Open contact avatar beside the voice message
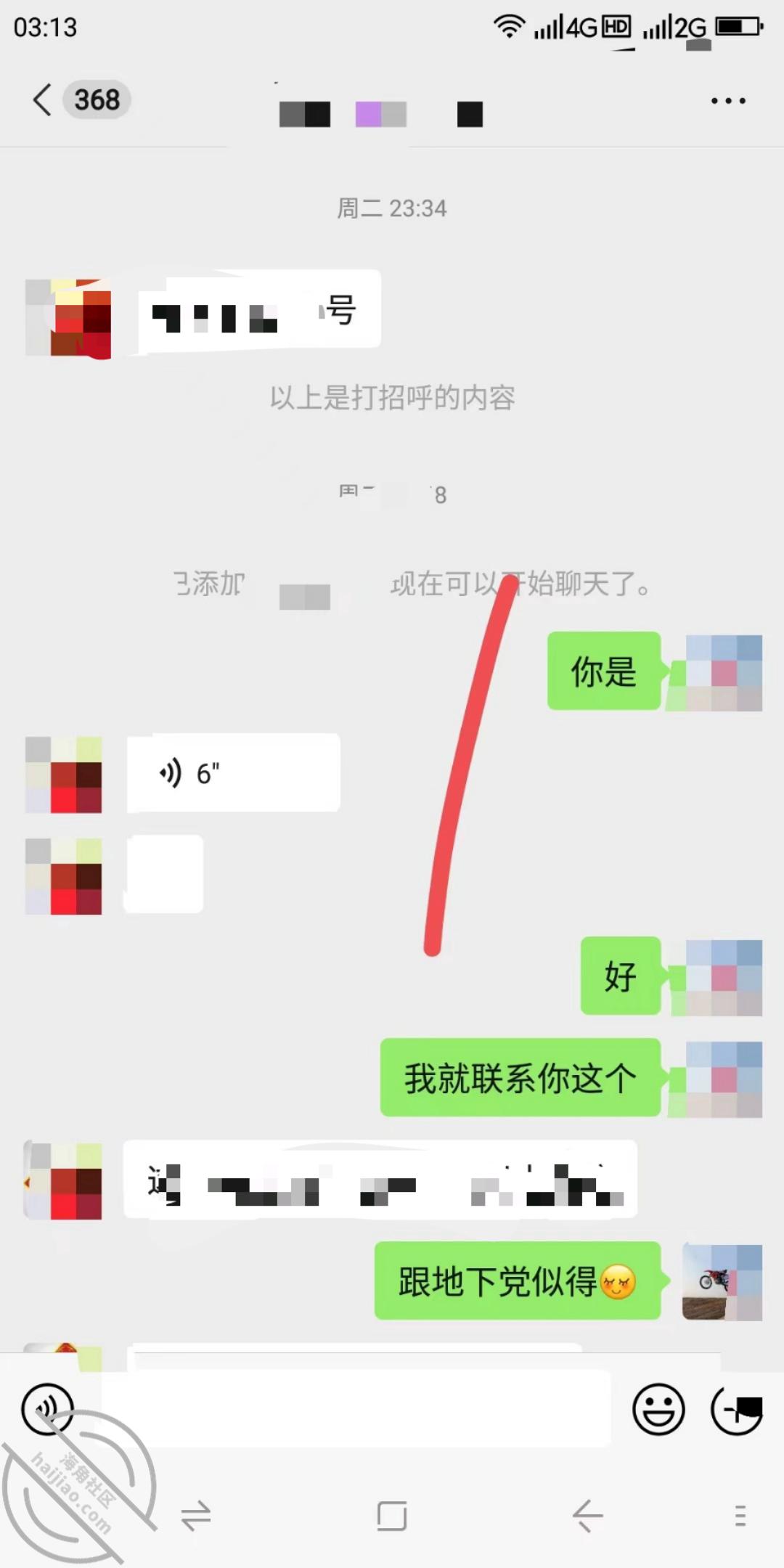This screenshot has width=784, height=1568. (64, 775)
